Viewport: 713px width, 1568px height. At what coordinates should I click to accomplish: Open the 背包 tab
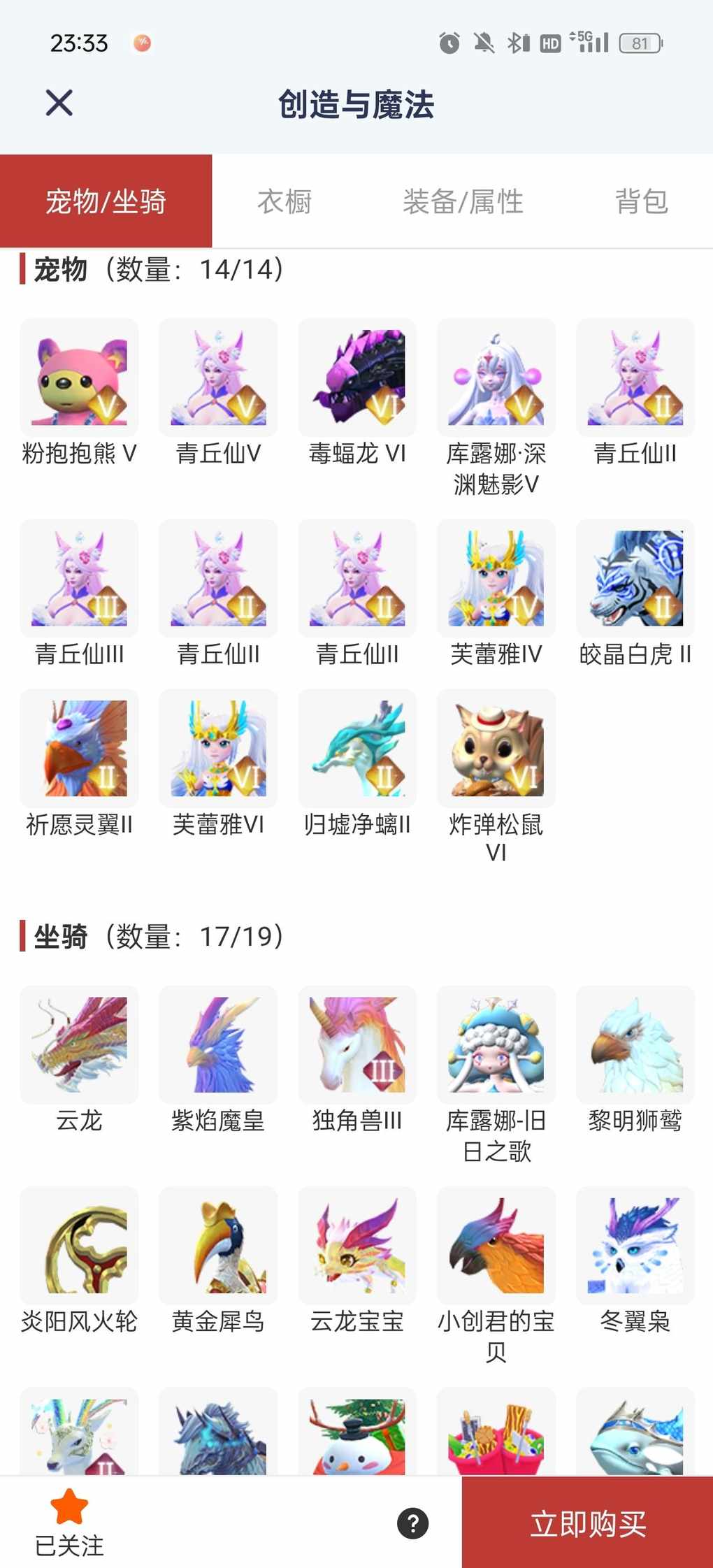click(x=641, y=201)
